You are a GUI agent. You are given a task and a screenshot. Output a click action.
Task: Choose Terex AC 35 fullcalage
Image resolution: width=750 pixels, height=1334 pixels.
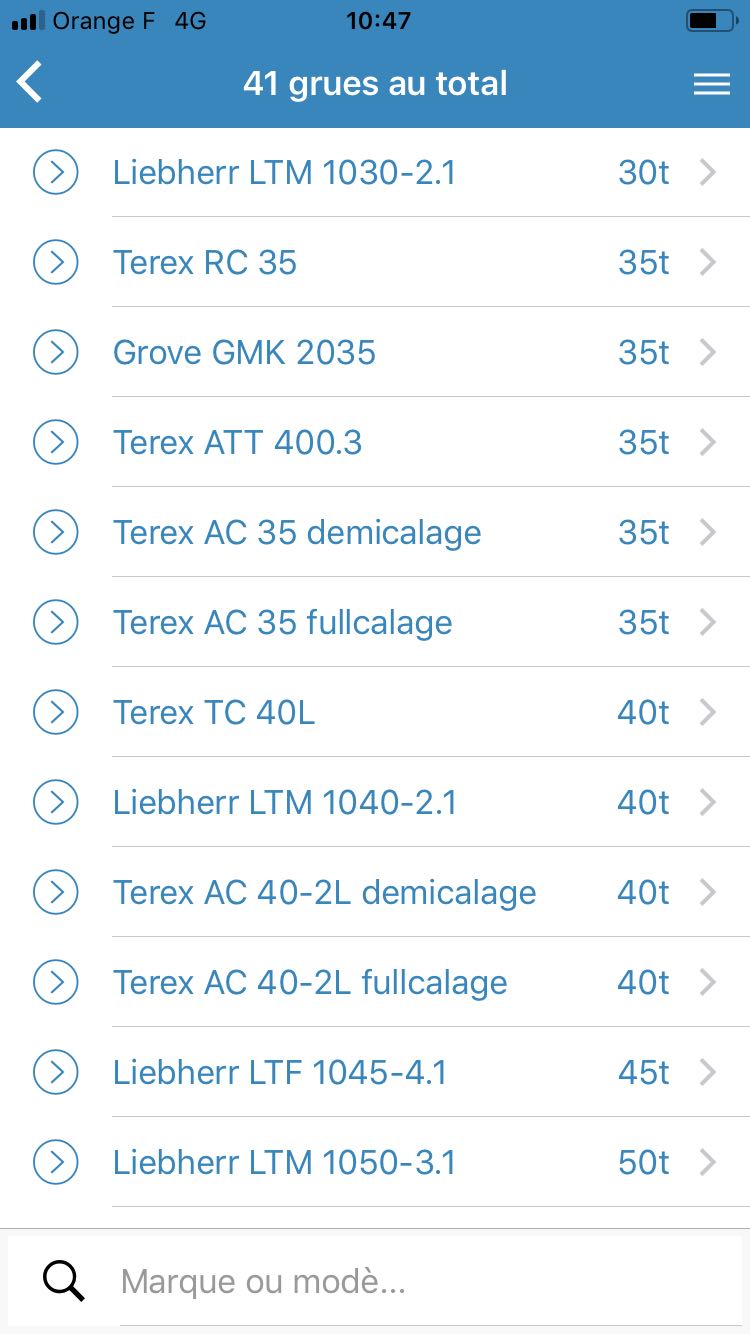pos(375,623)
